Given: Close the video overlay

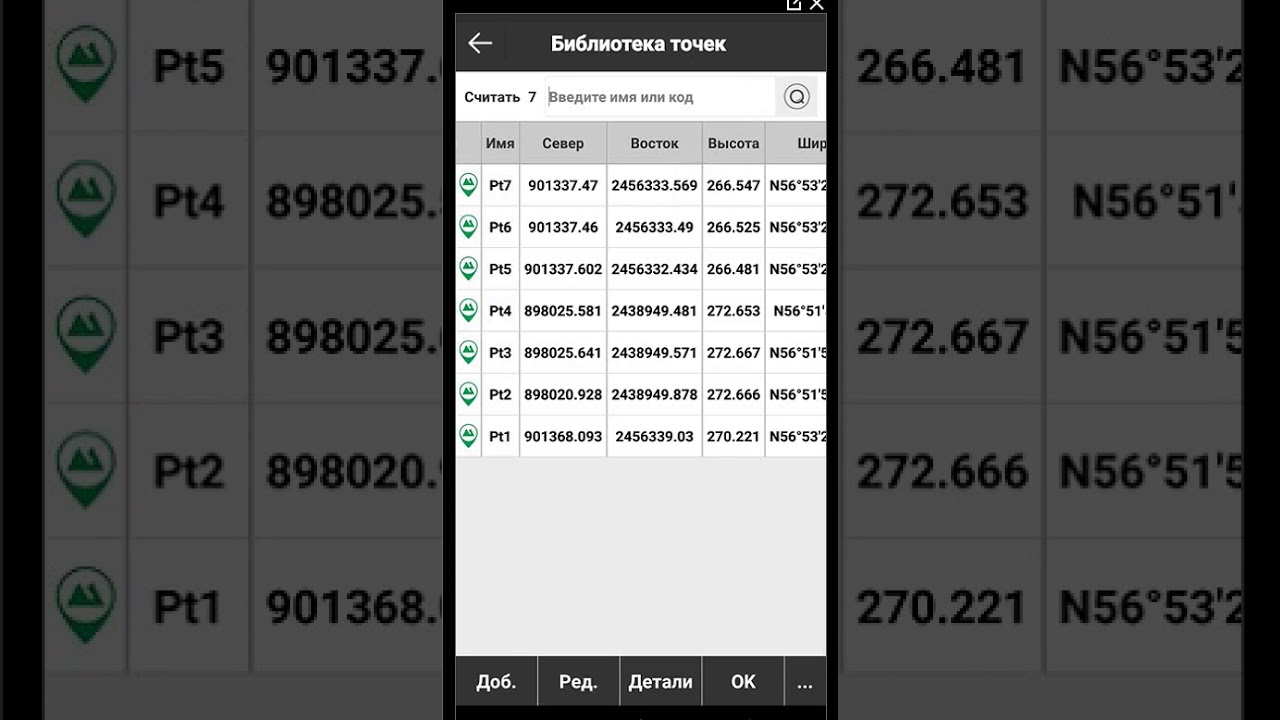Looking at the screenshot, I should (x=817, y=5).
